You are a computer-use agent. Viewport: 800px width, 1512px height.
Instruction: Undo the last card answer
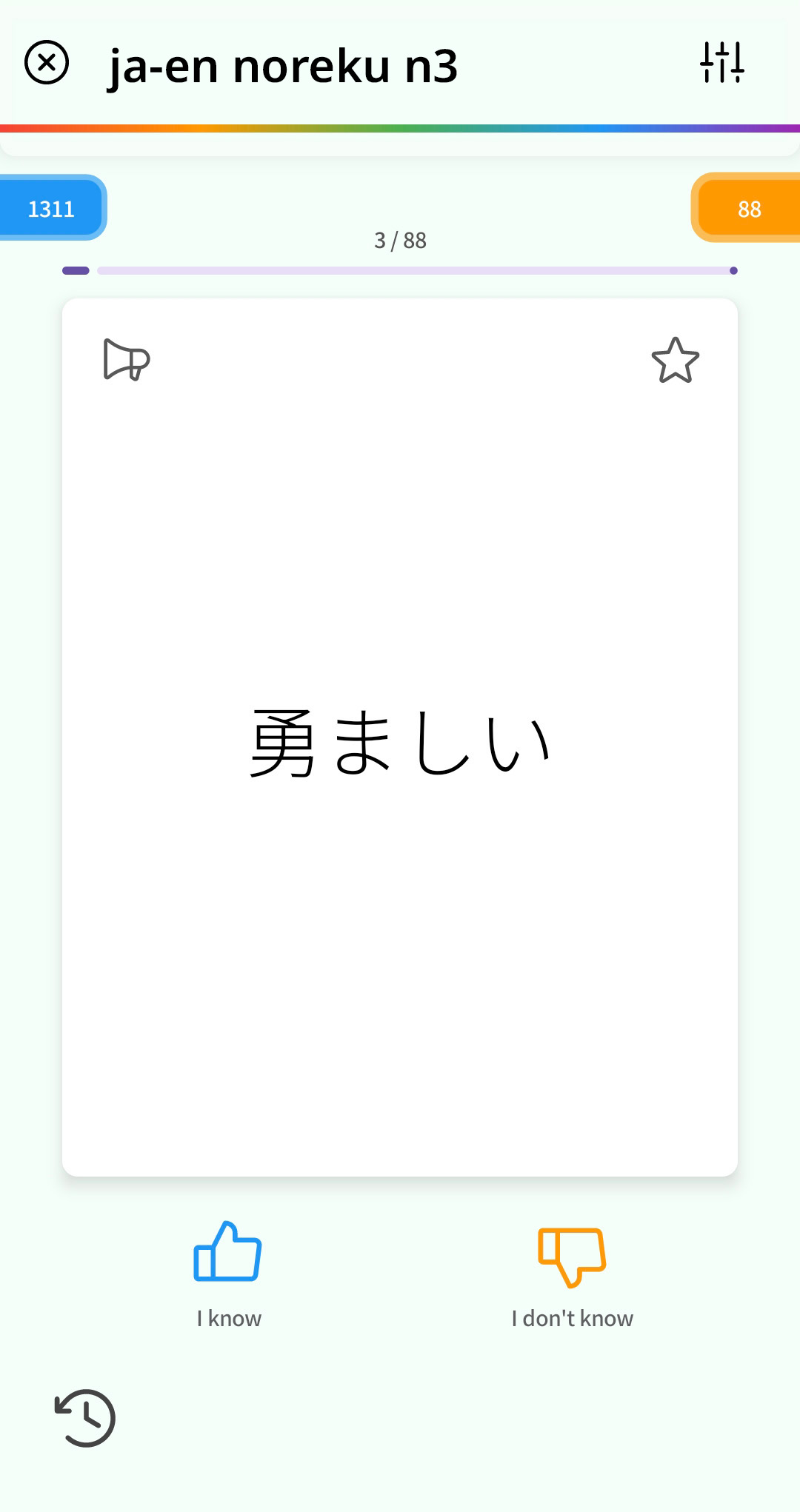pyautogui.click(x=84, y=1416)
